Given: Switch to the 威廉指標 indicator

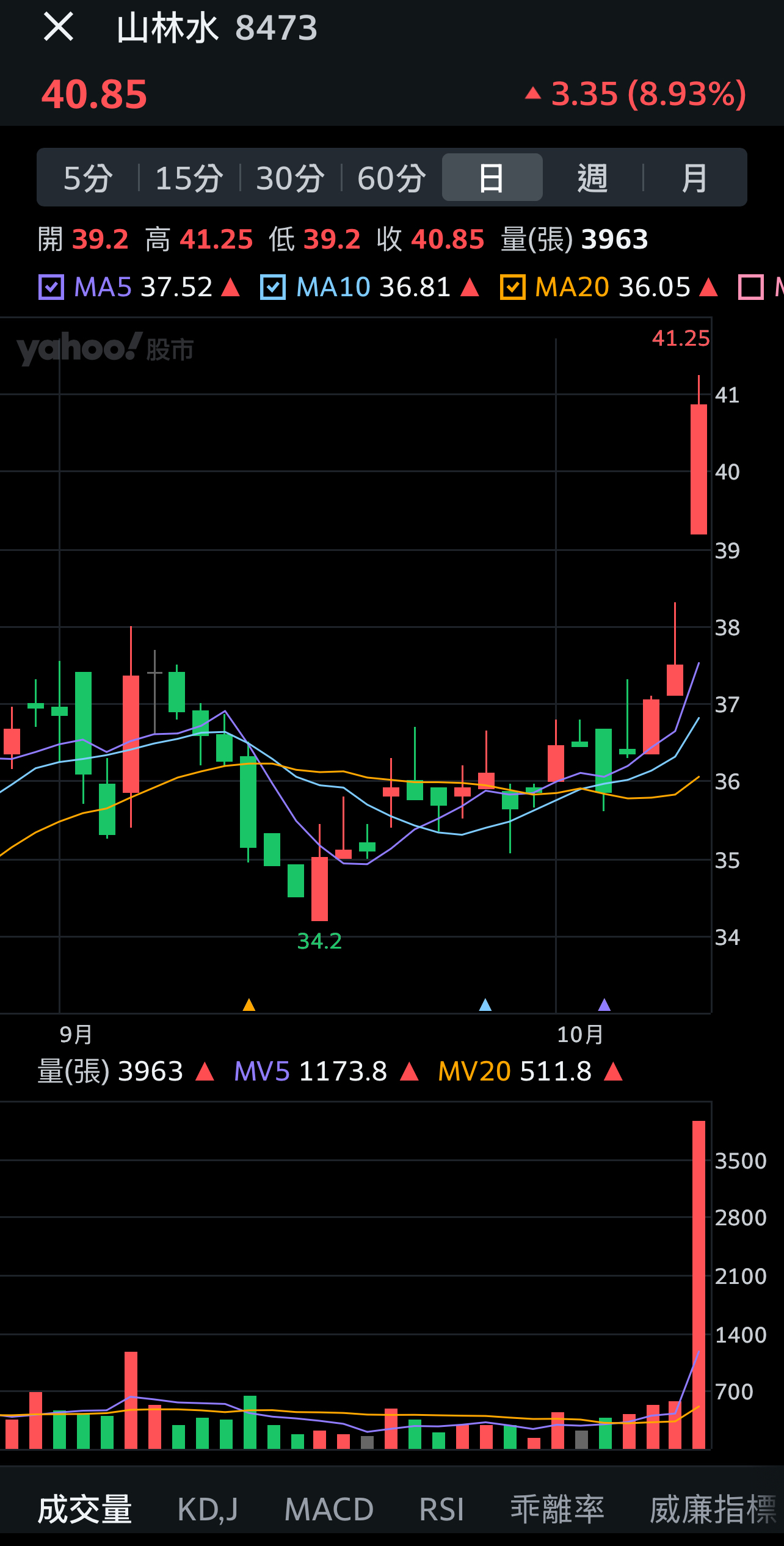Looking at the screenshot, I should tap(713, 1509).
